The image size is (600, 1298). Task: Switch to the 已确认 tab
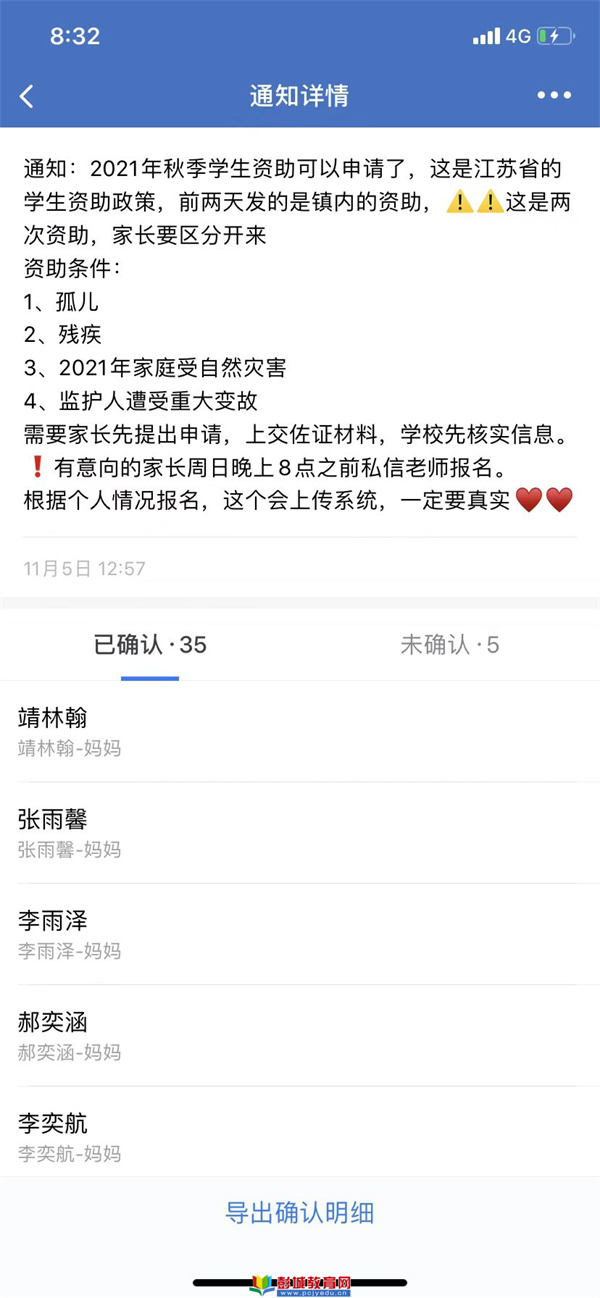[x=150, y=645]
